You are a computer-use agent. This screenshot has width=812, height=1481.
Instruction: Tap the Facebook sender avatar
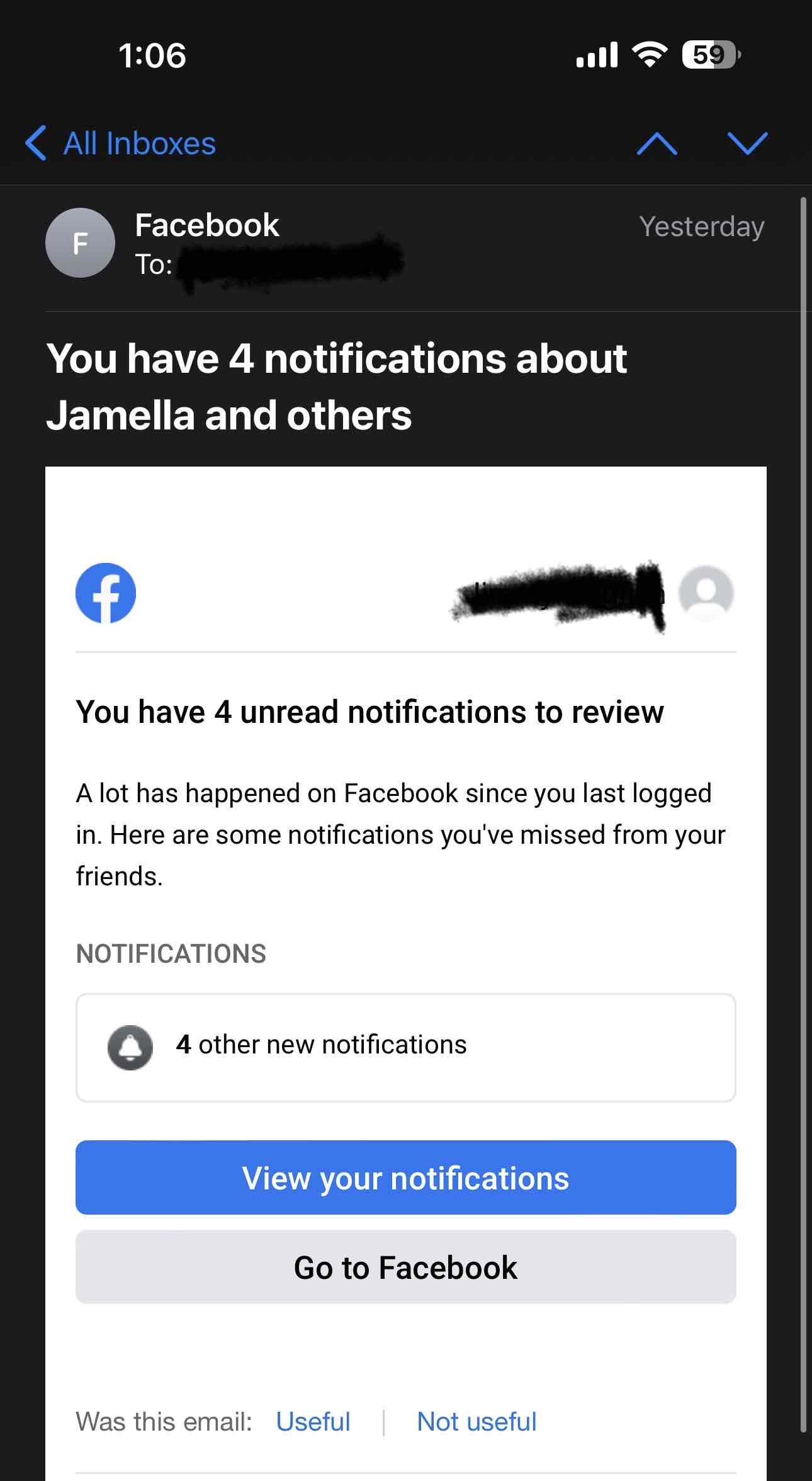click(x=81, y=243)
